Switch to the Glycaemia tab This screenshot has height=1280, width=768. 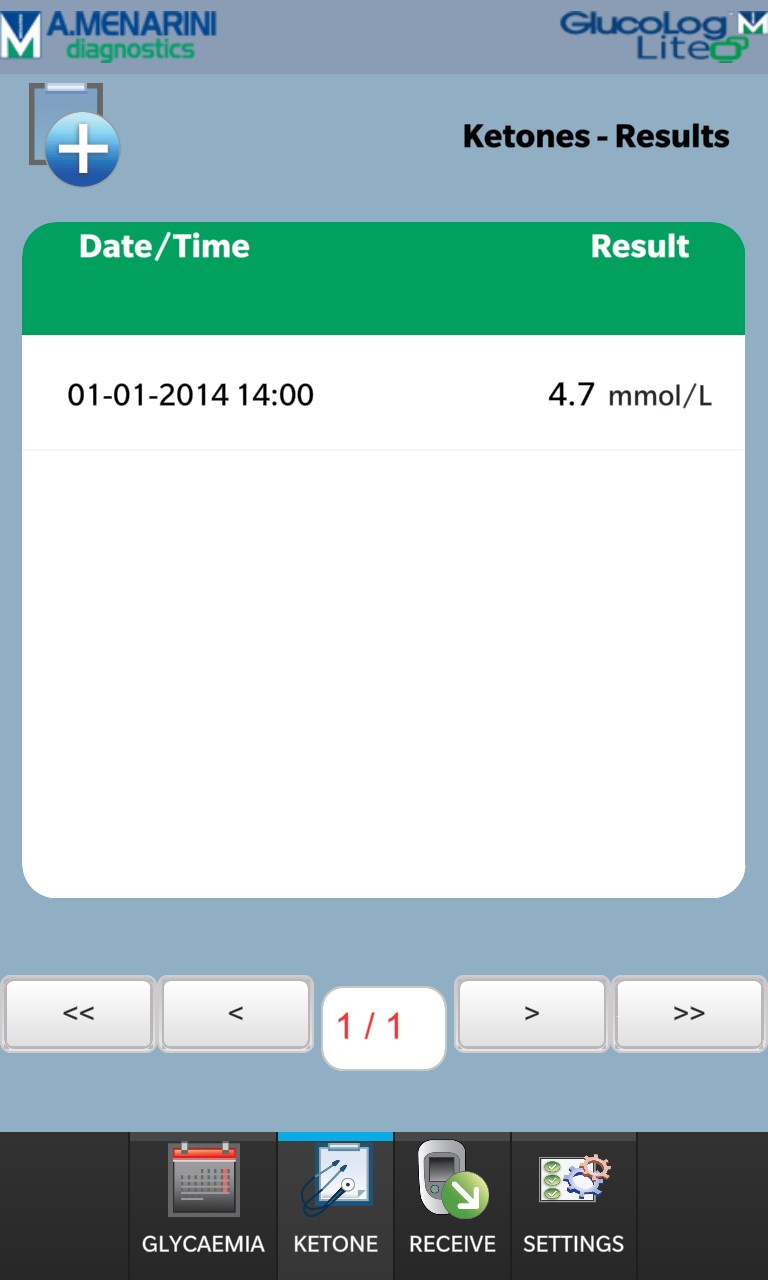pyautogui.click(x=203, y=1205)
